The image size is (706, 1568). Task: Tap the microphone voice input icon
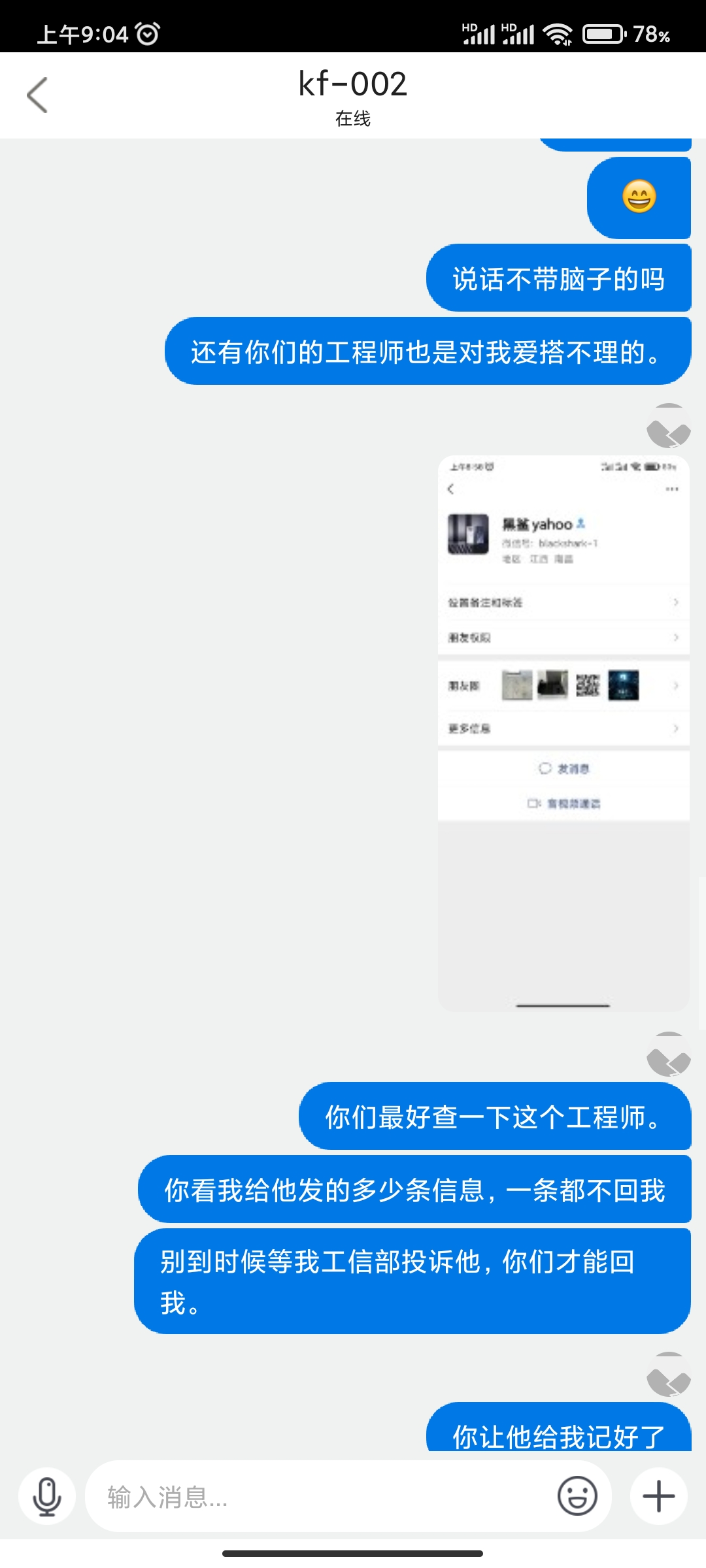pos(47,1496)
